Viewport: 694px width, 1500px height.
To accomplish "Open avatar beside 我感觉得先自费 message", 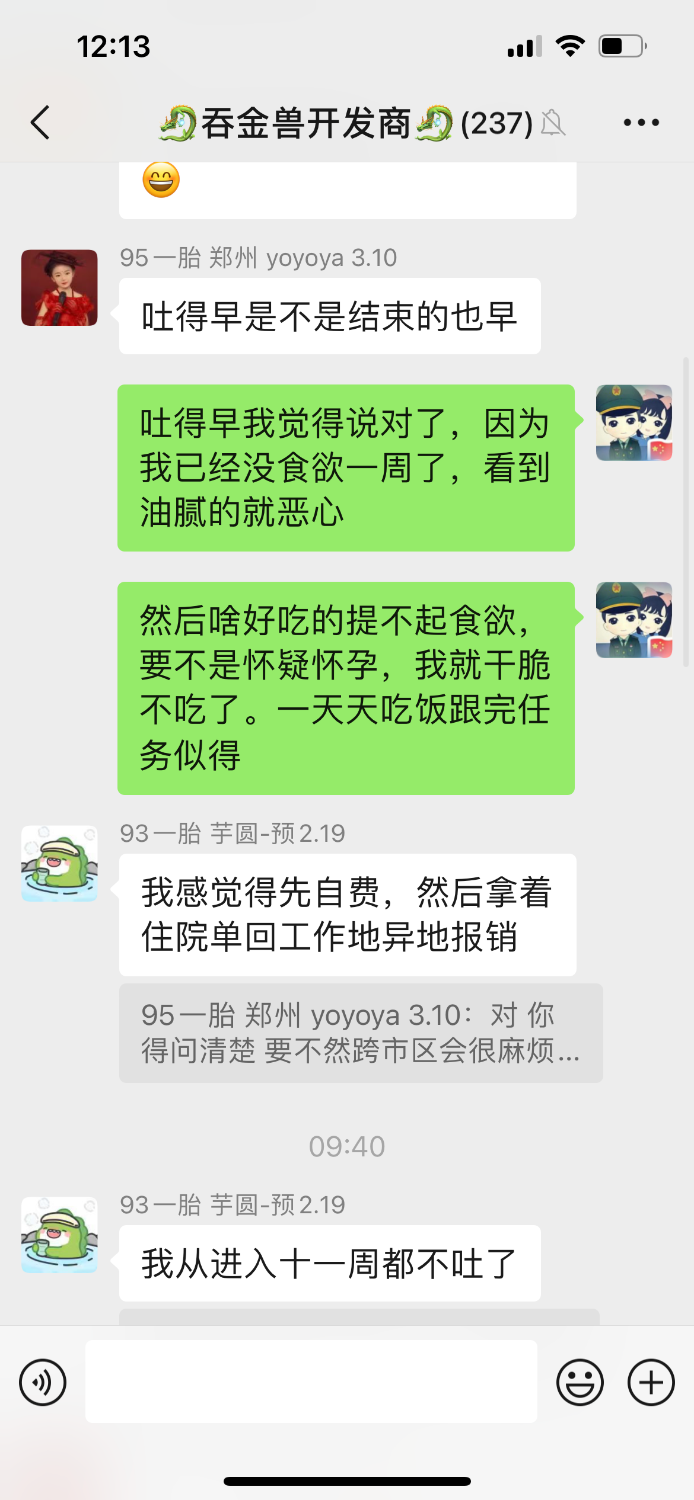I will click(x=60, y=864).
